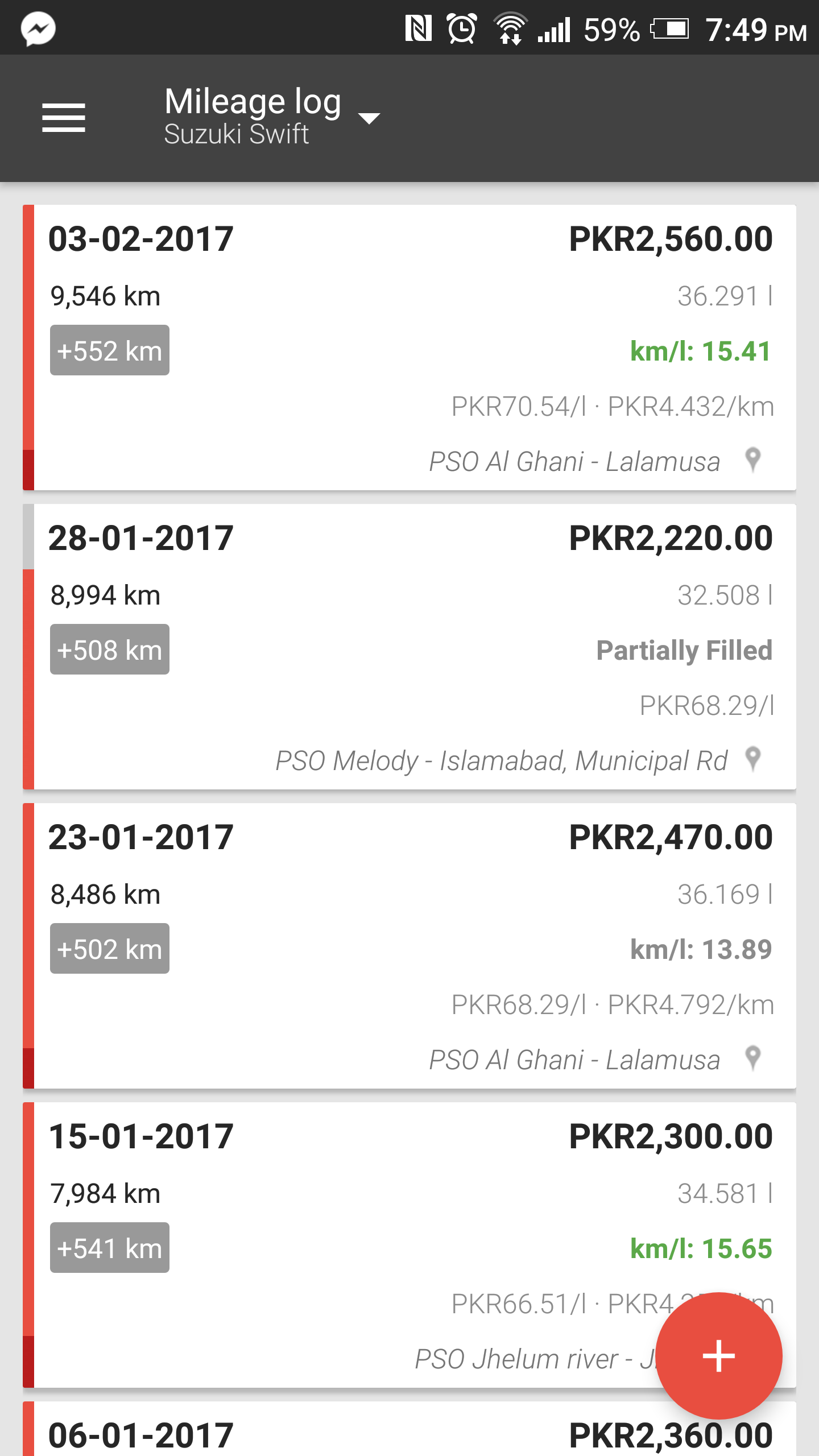The image size is (819, 1456).
Task: Open the 06-01-2017 fill-up entry
Action: tap(409, 1429)
